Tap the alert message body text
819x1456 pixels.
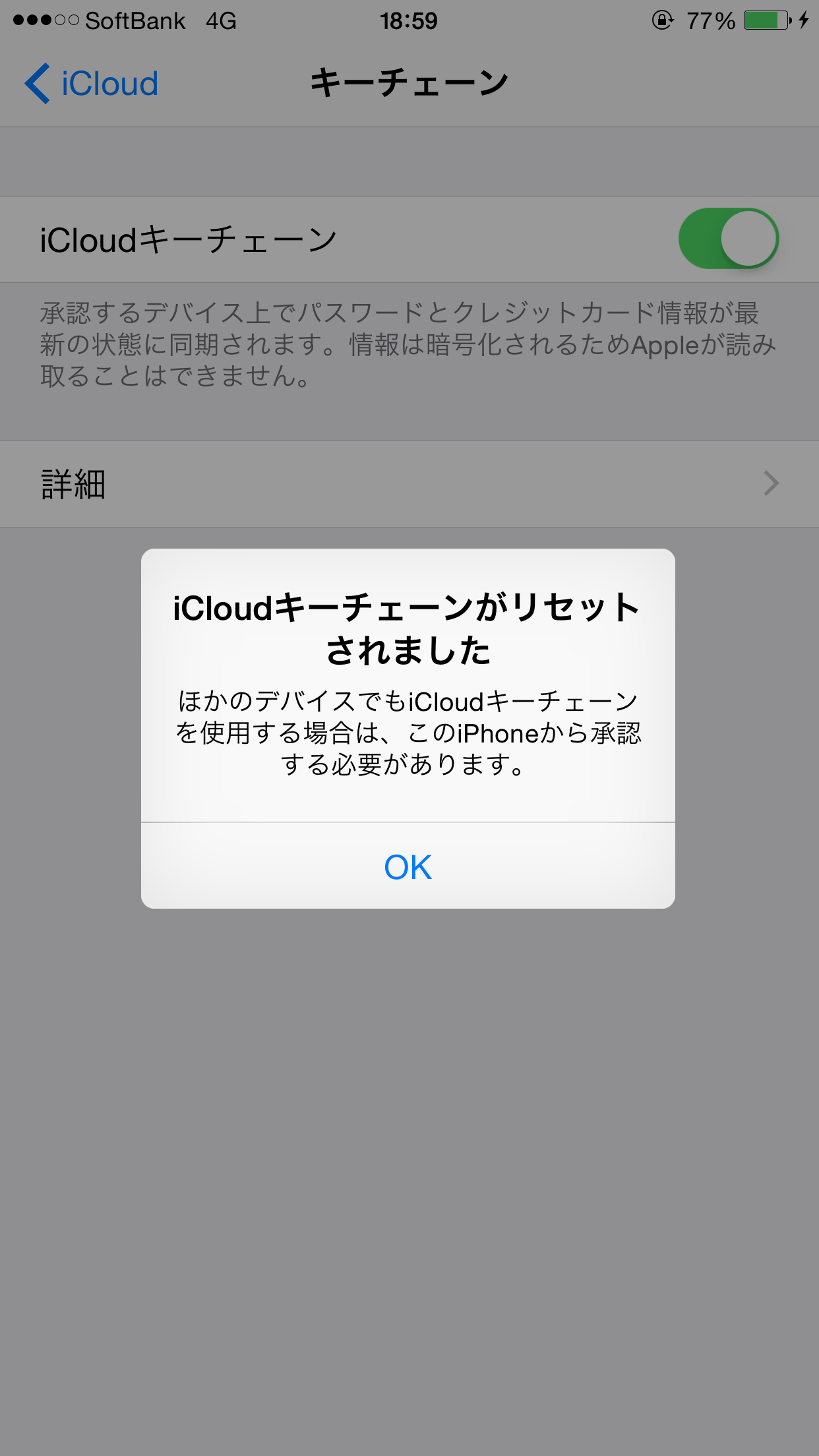[x=408, y=733]
